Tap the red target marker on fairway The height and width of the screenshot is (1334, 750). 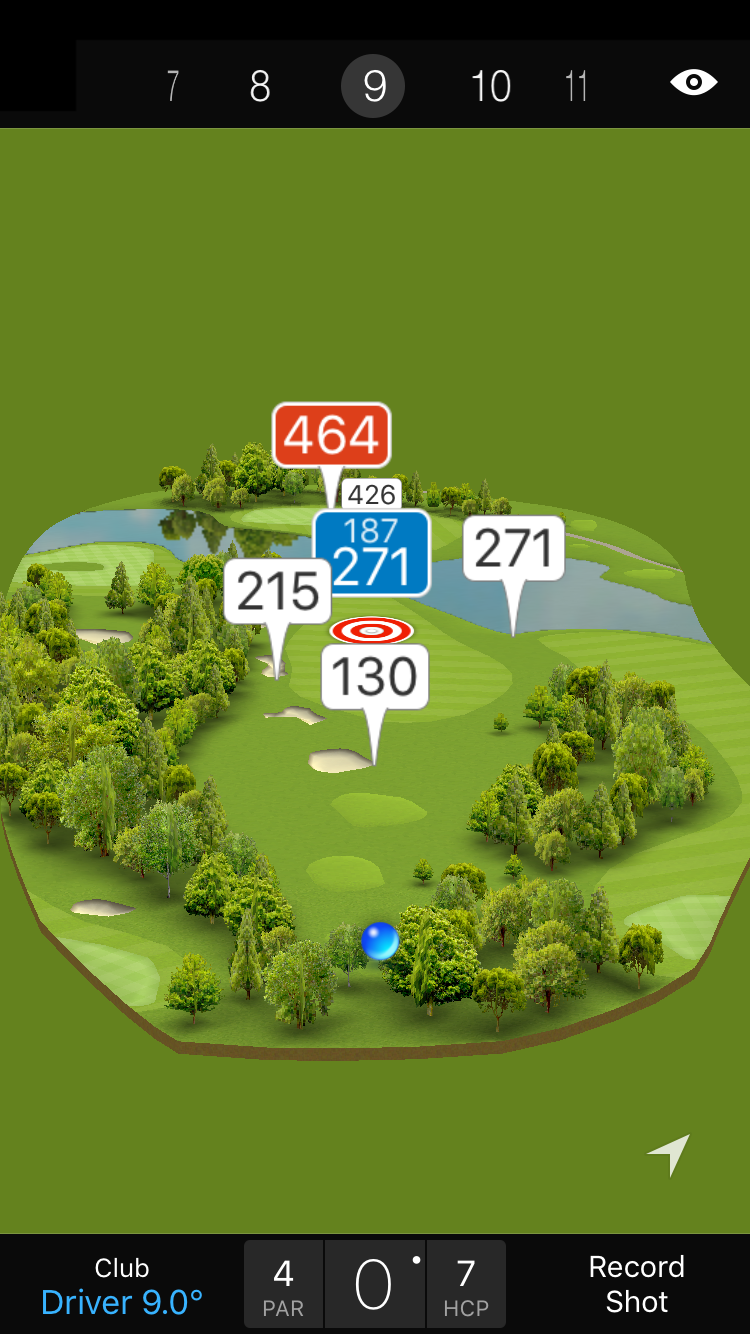click(x=371, y=630)
